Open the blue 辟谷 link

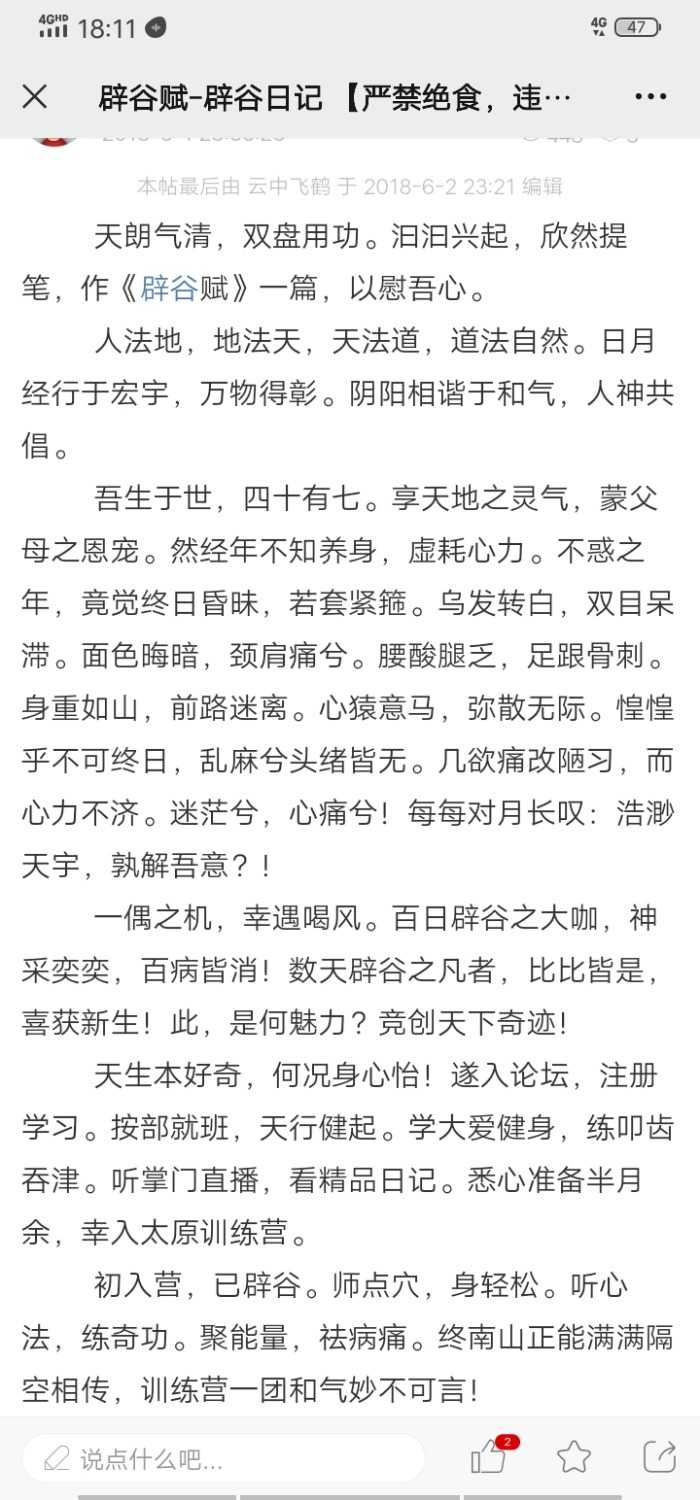[167, 289]
